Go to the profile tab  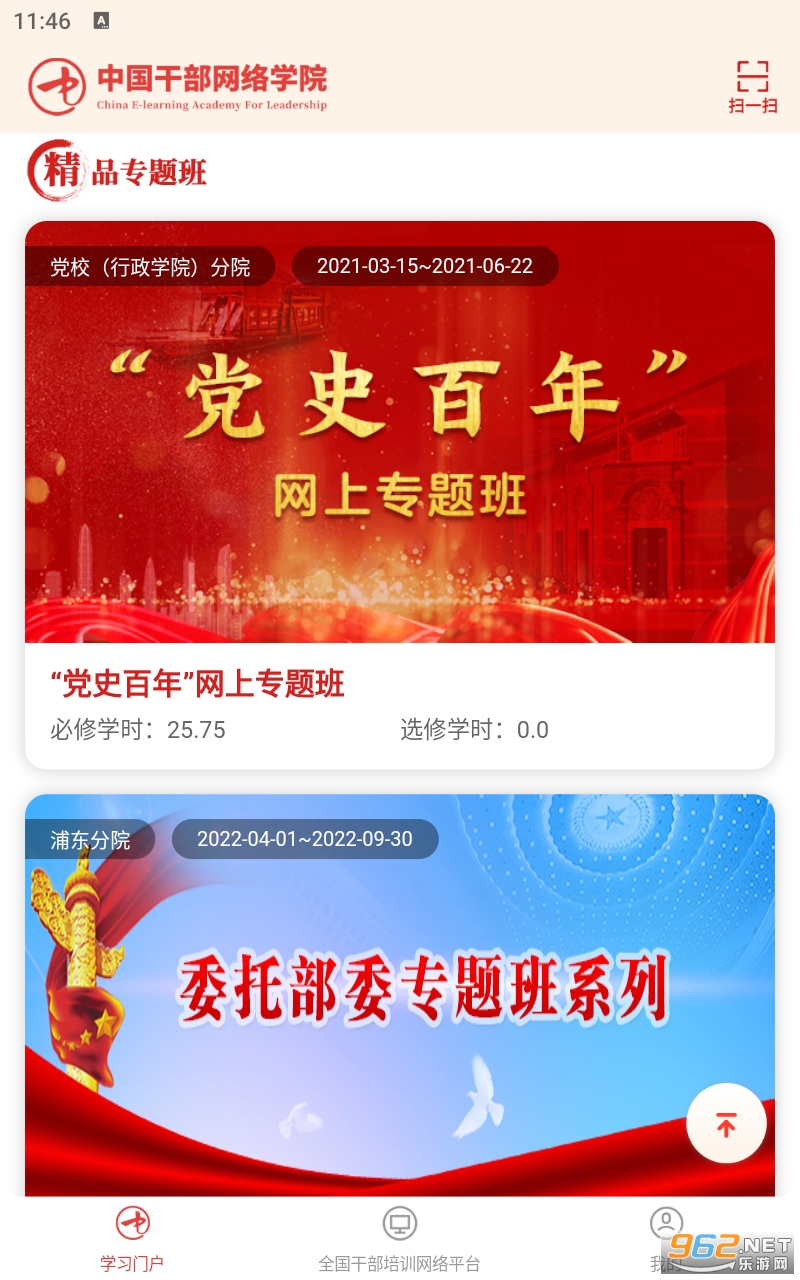[665, 1238]
